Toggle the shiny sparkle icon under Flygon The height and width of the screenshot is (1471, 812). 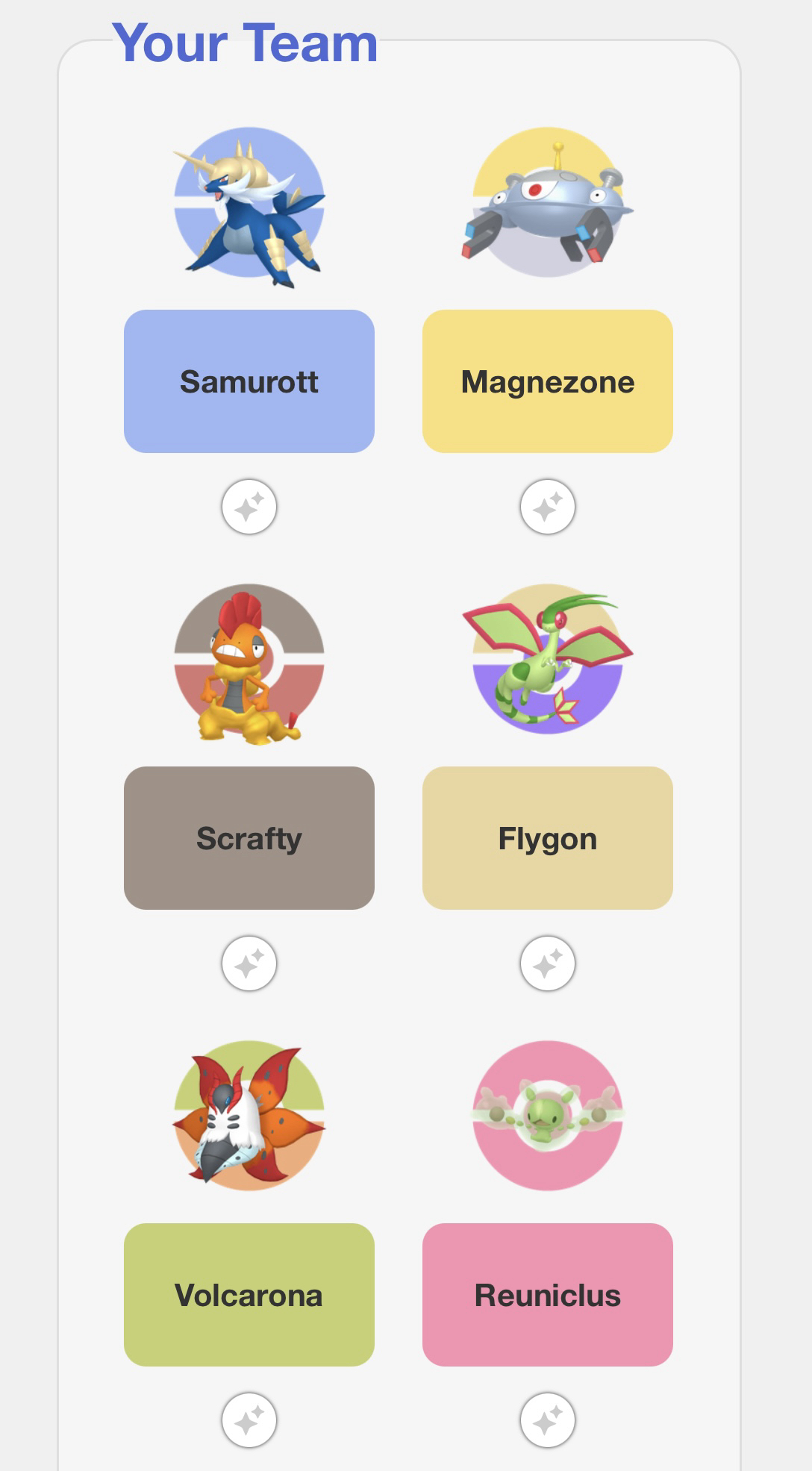pos(548,964)
